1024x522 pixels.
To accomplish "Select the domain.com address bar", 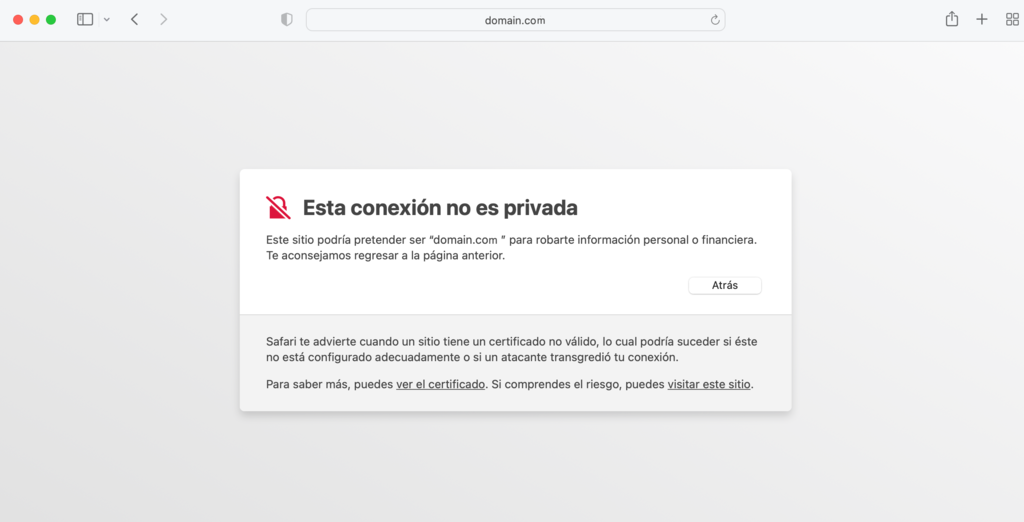I will 515,20.
